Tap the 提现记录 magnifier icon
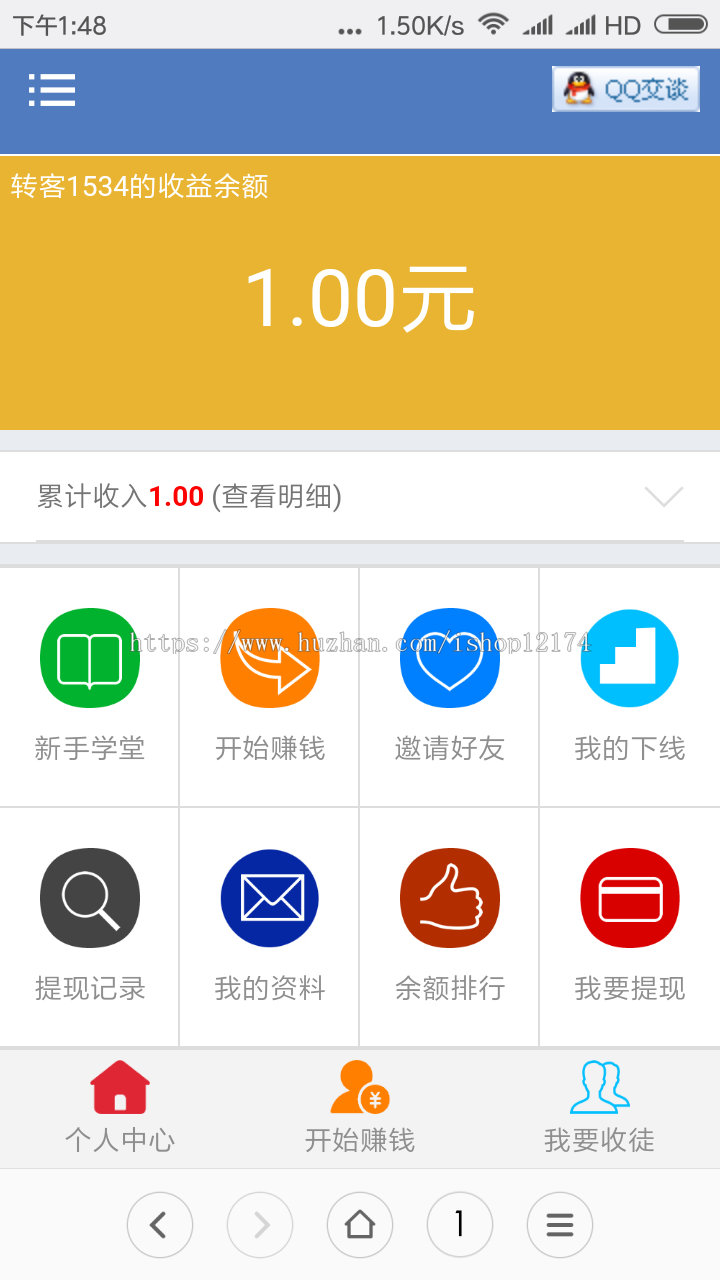The width and height of the screenshot is (720, 1280). (89, 898)
